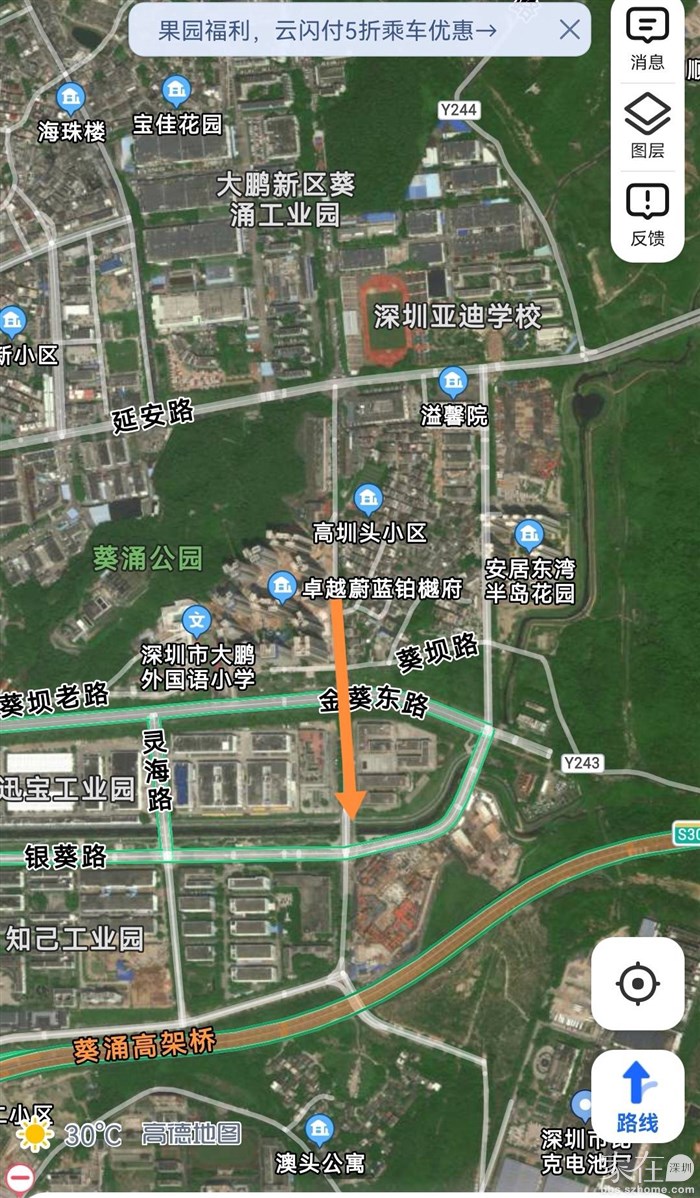The height and width of the screenshot is (1198, 700).
Task: Open 消息 messages
Action: (x=647, y=38)
